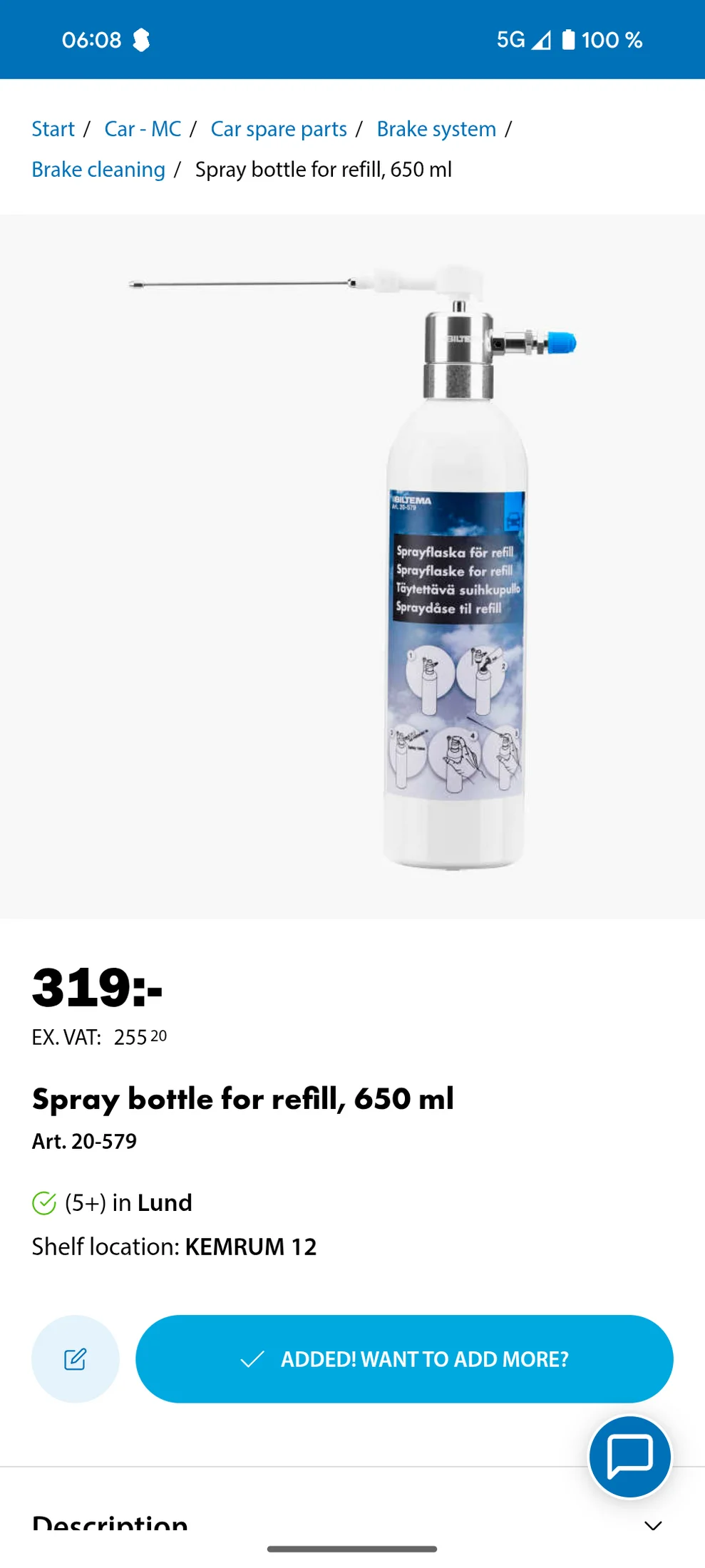
Task: Open the Brake cleaning breadcrumb
Action: [98, 170]
